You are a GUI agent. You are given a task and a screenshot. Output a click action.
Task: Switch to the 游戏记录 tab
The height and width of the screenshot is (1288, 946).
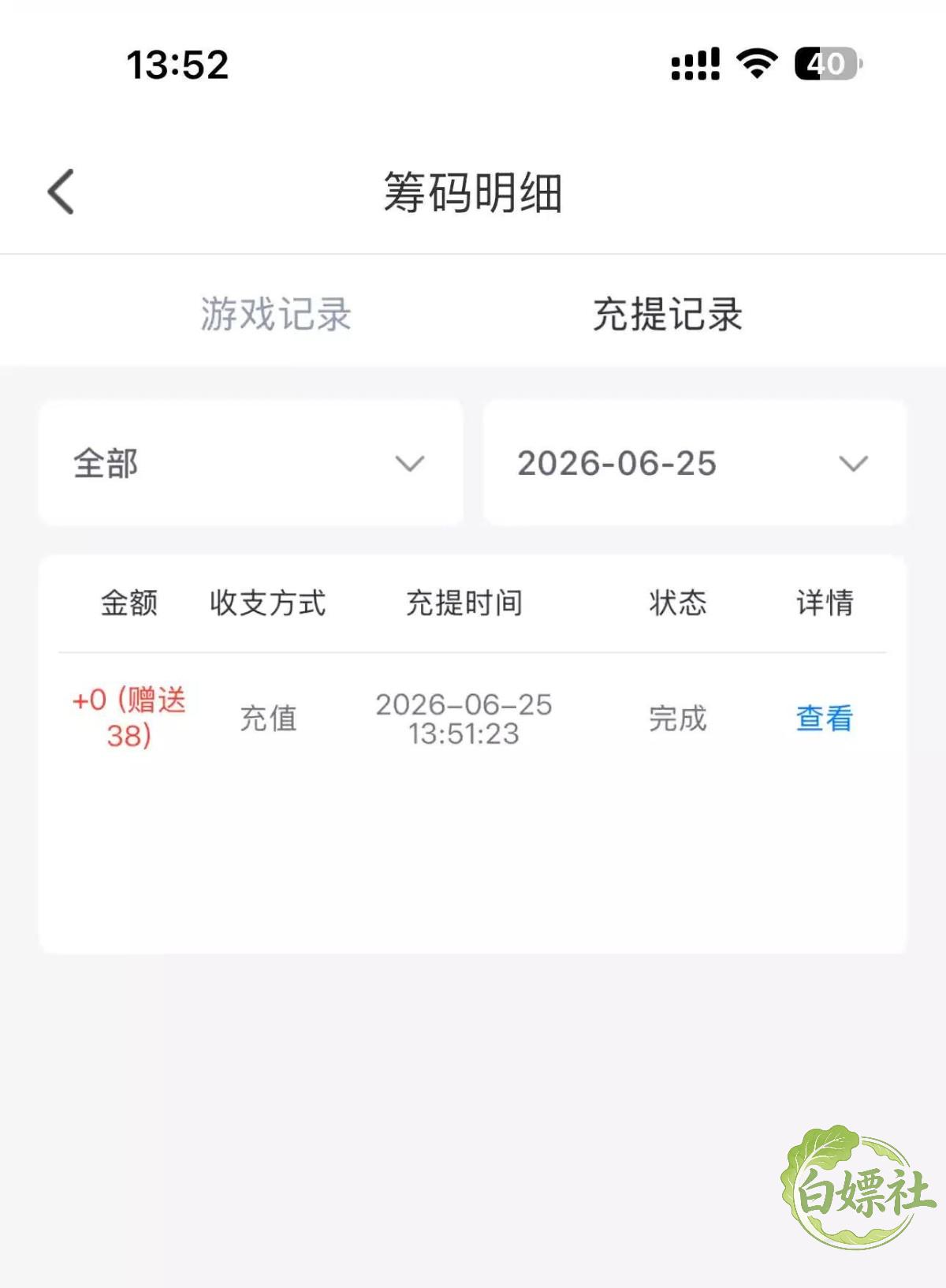pos(276,314)
